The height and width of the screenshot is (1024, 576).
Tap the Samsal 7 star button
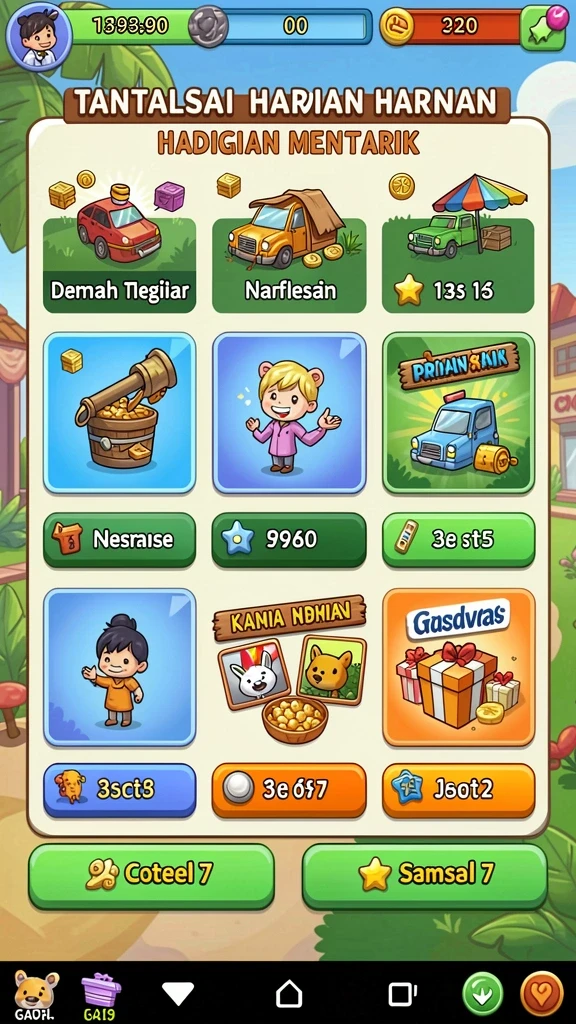click(x=424, y=876)
